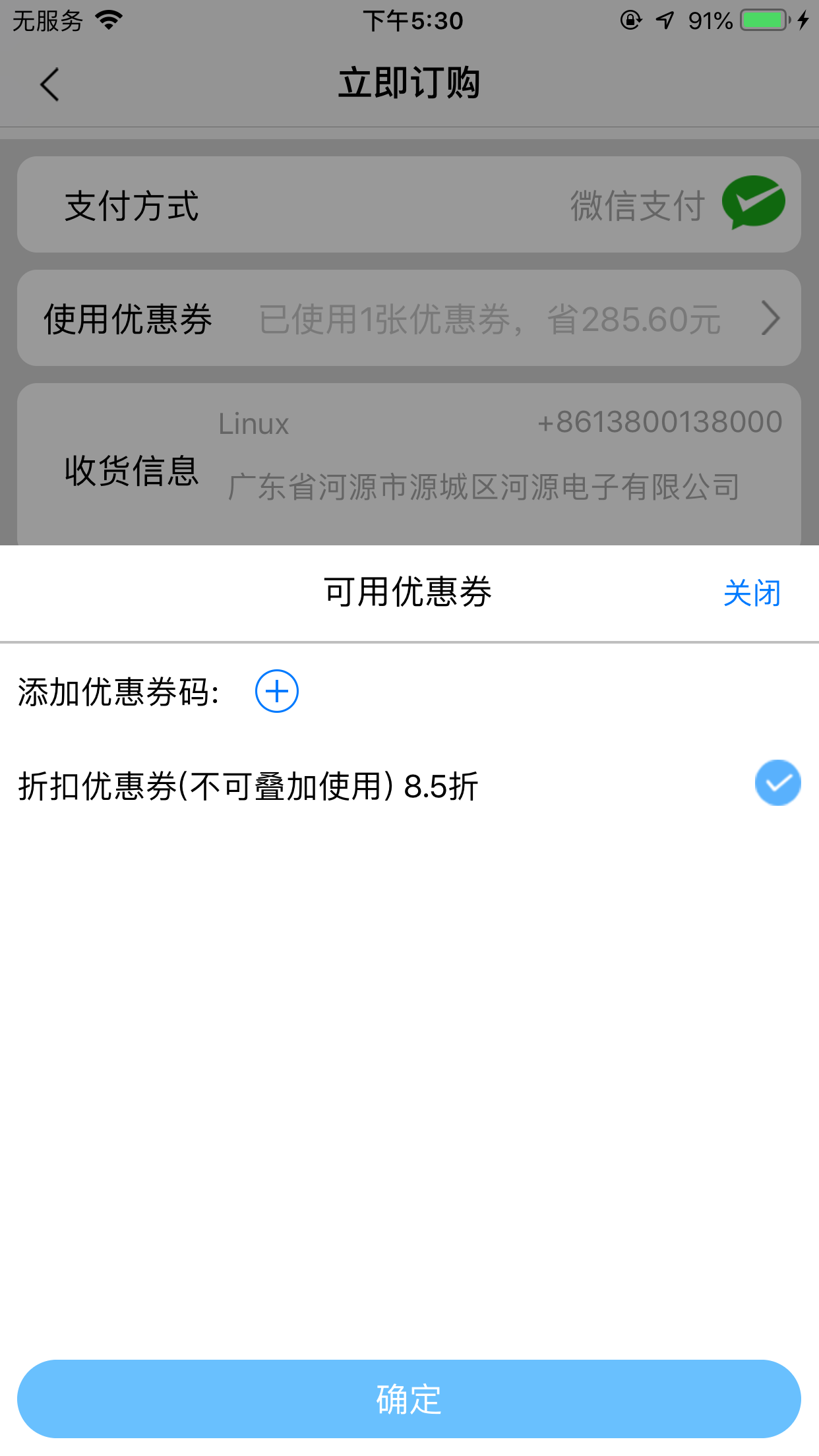Close the coupon panel via 关闭
The height and width of the screenshot is (1456, 819).
pyautogui.click(x=752, y=593)
